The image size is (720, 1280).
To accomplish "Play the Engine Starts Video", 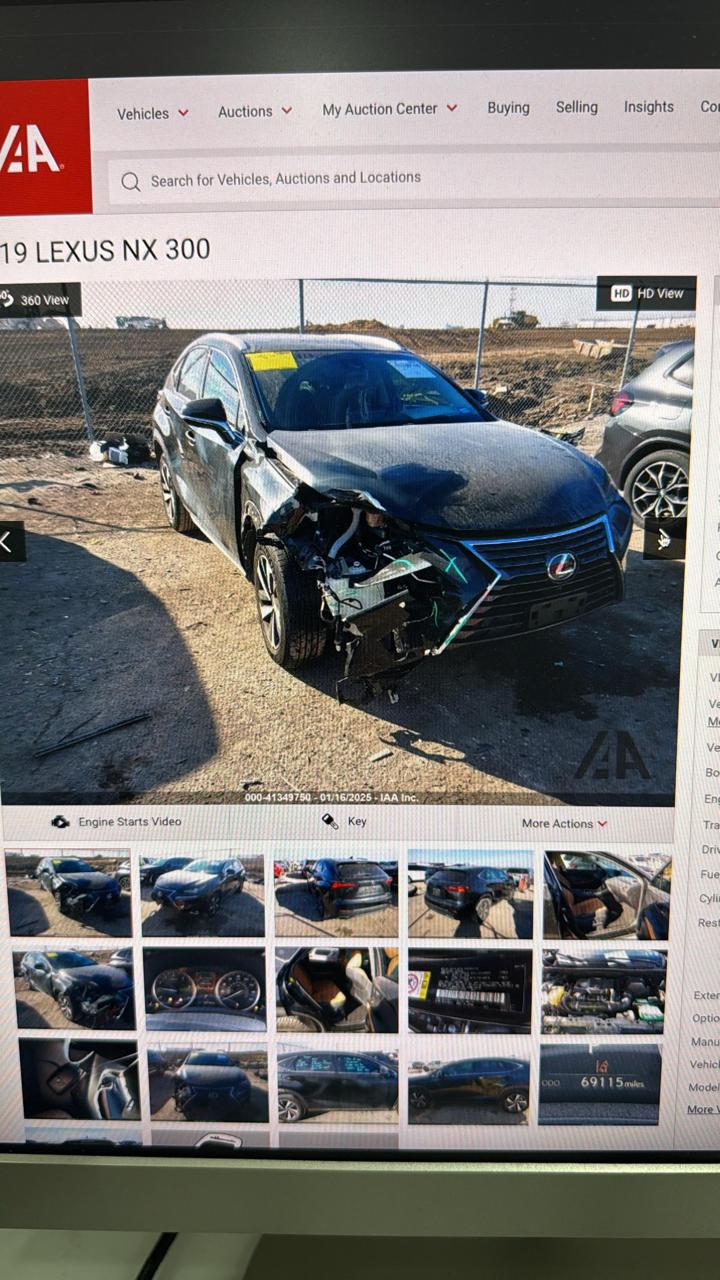I will pyautogui.click(x=117, y=821).
